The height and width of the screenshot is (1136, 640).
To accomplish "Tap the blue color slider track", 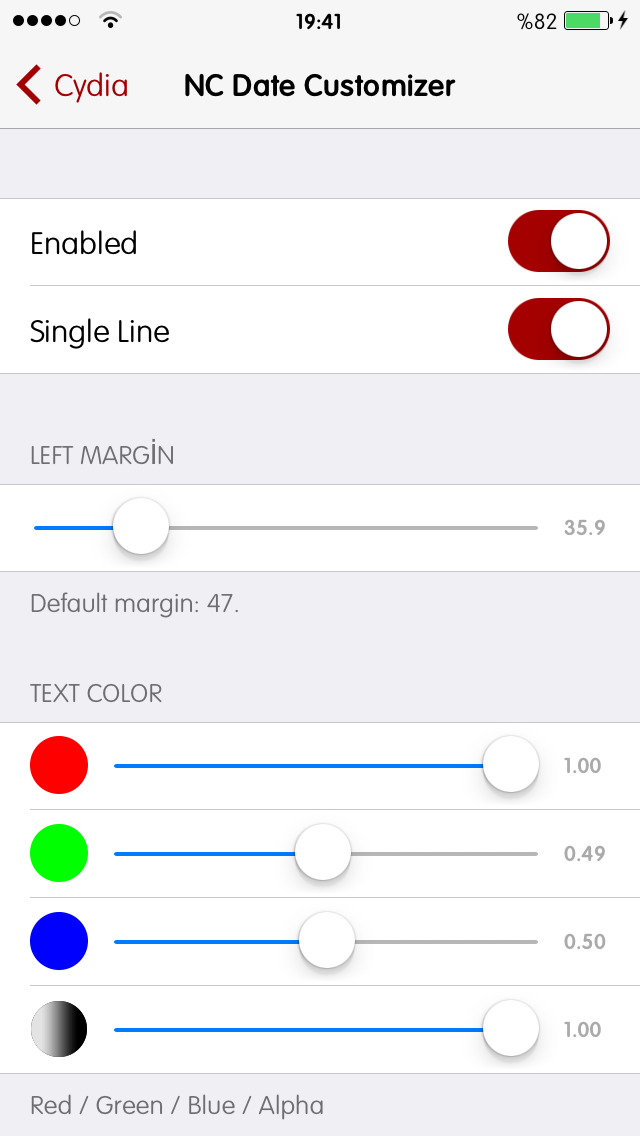I will 326,941.
